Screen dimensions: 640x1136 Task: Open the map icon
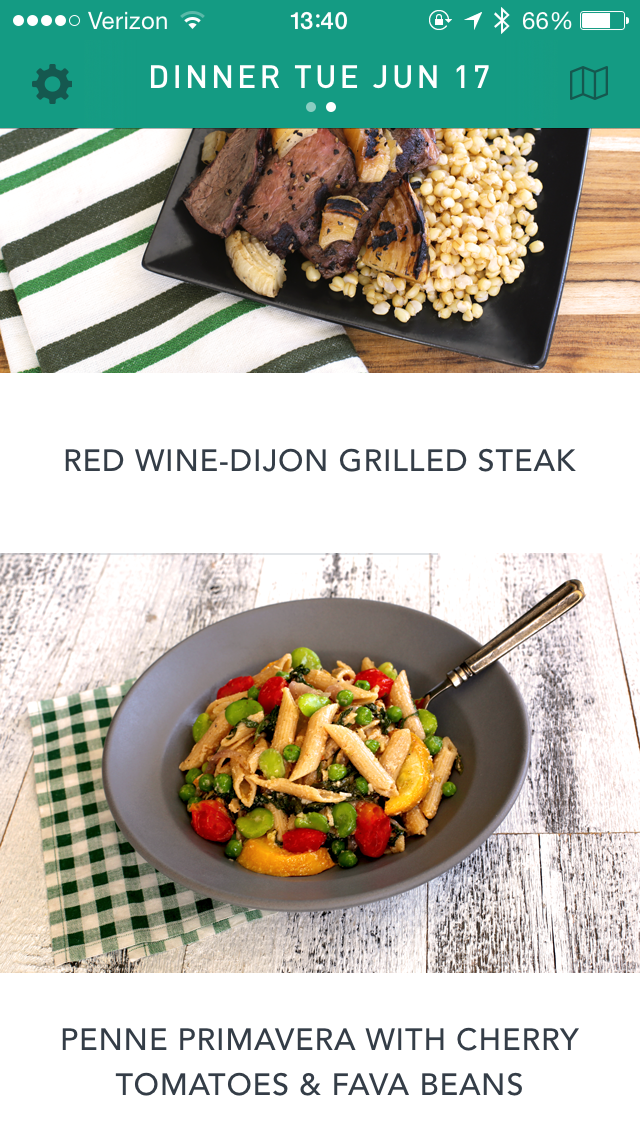tap(588, 84)
